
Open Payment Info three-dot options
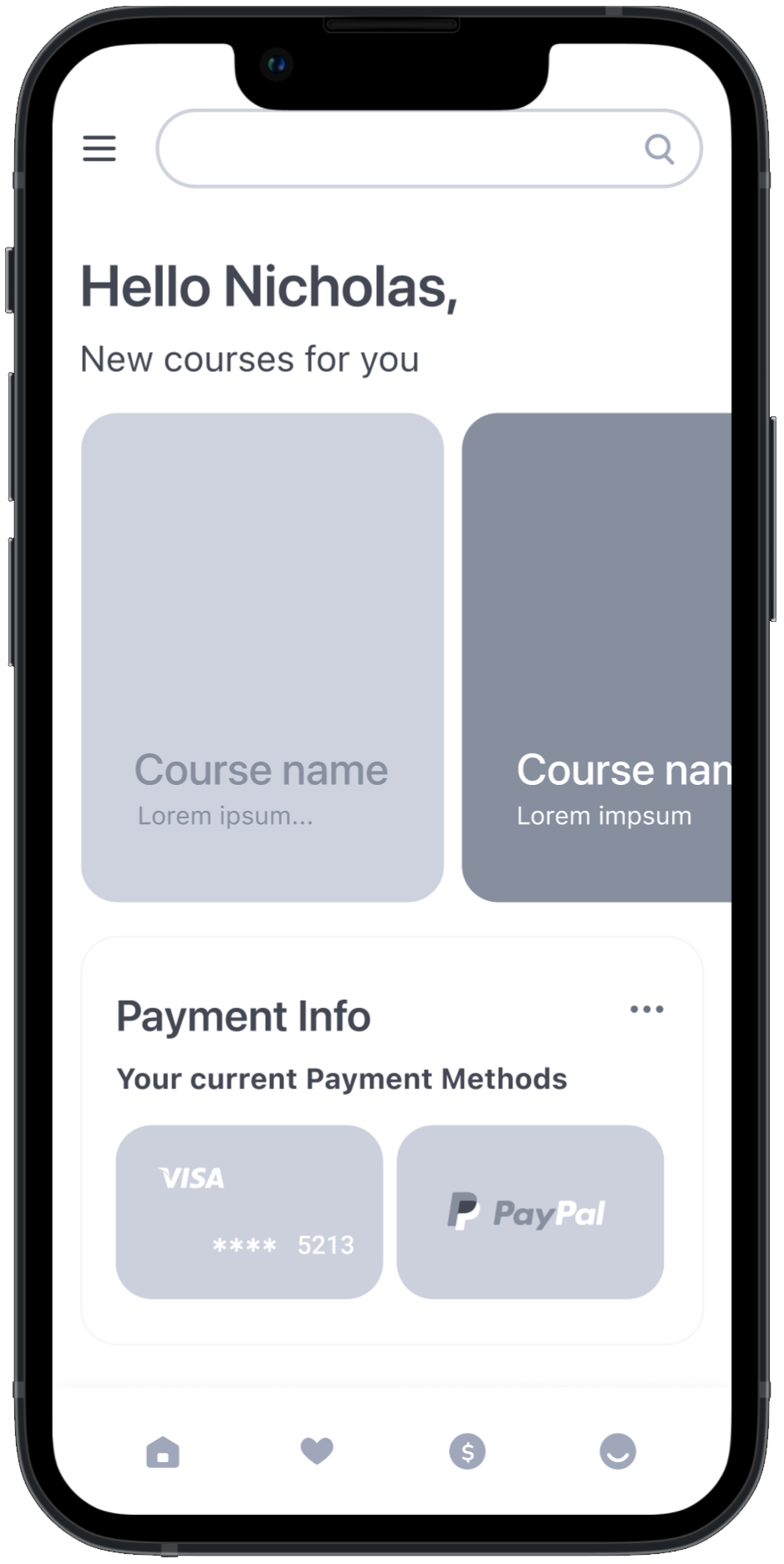click(646, 1009)
